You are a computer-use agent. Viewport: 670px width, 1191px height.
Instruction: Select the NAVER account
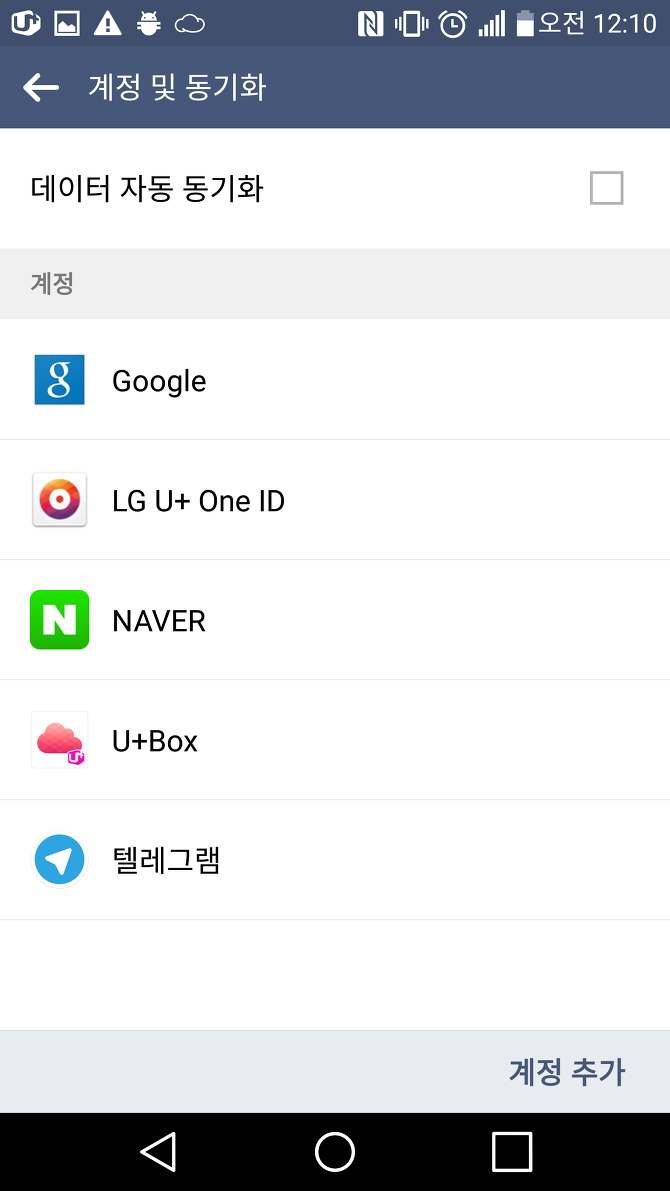coord(335,620)
